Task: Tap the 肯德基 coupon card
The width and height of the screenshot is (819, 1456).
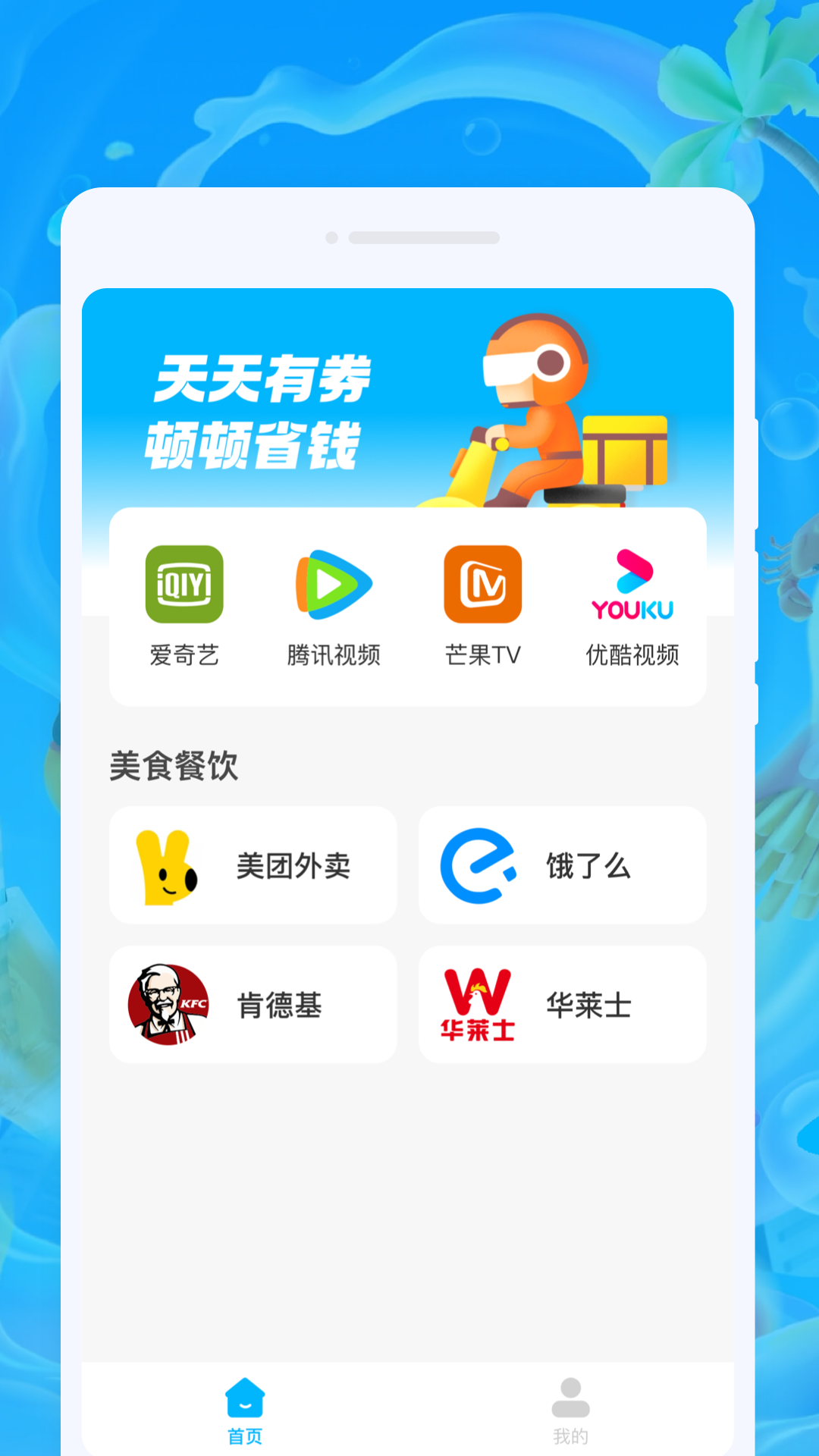Action: (x=253, y=1005)
